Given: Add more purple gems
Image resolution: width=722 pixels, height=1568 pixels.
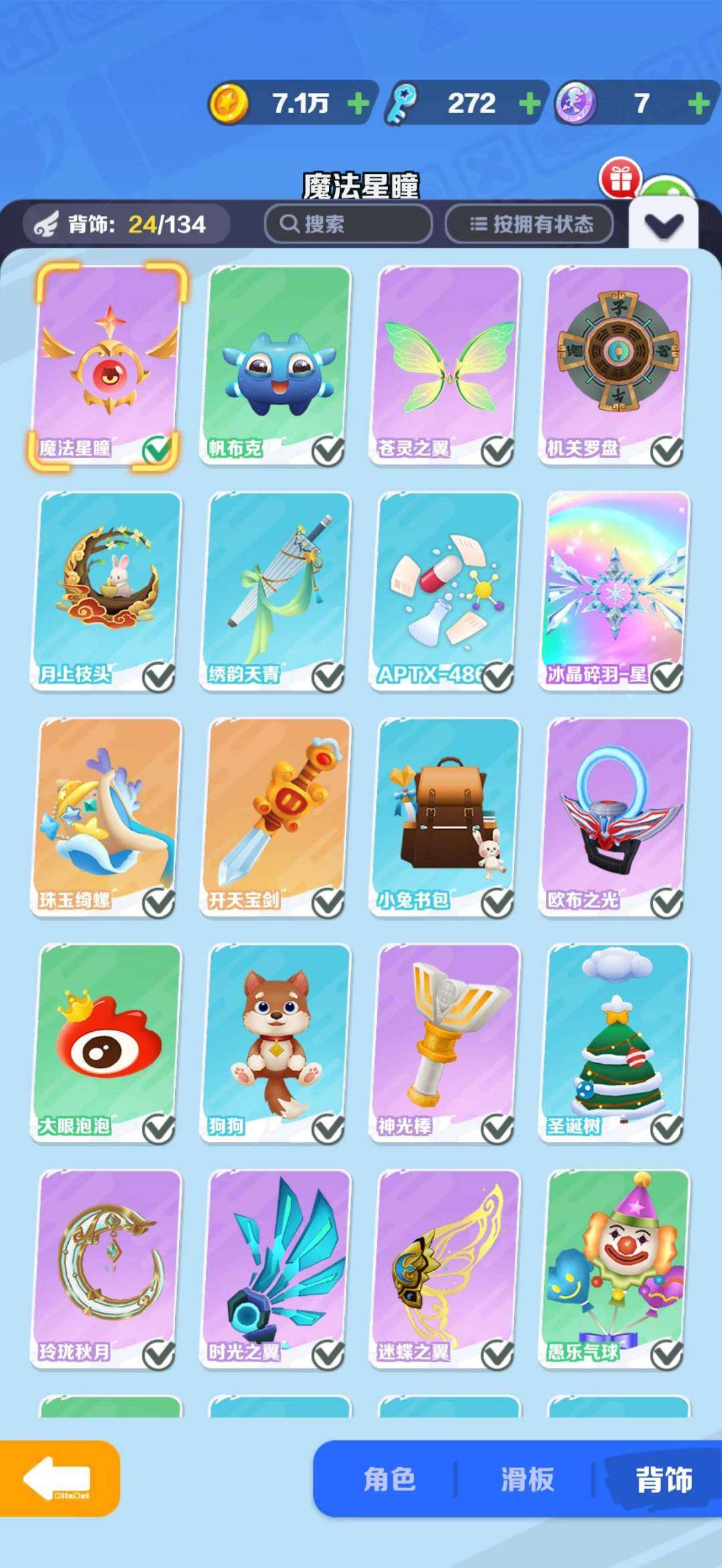Looking at the screenshot, I should [x=699, y=104].
